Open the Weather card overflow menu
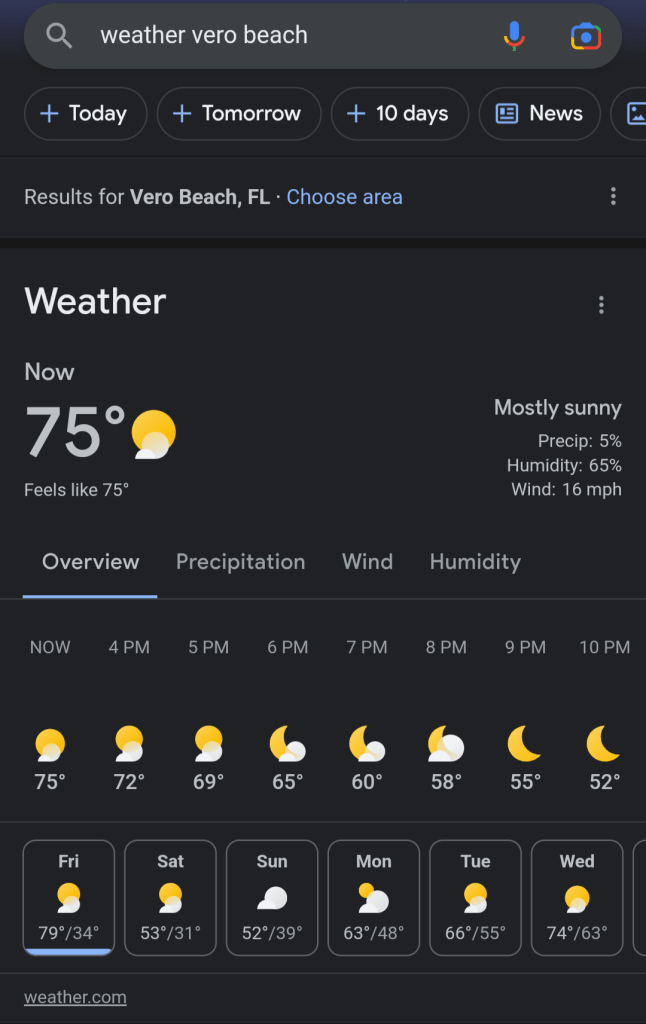 pyautogui.click(x=601, y=305)
